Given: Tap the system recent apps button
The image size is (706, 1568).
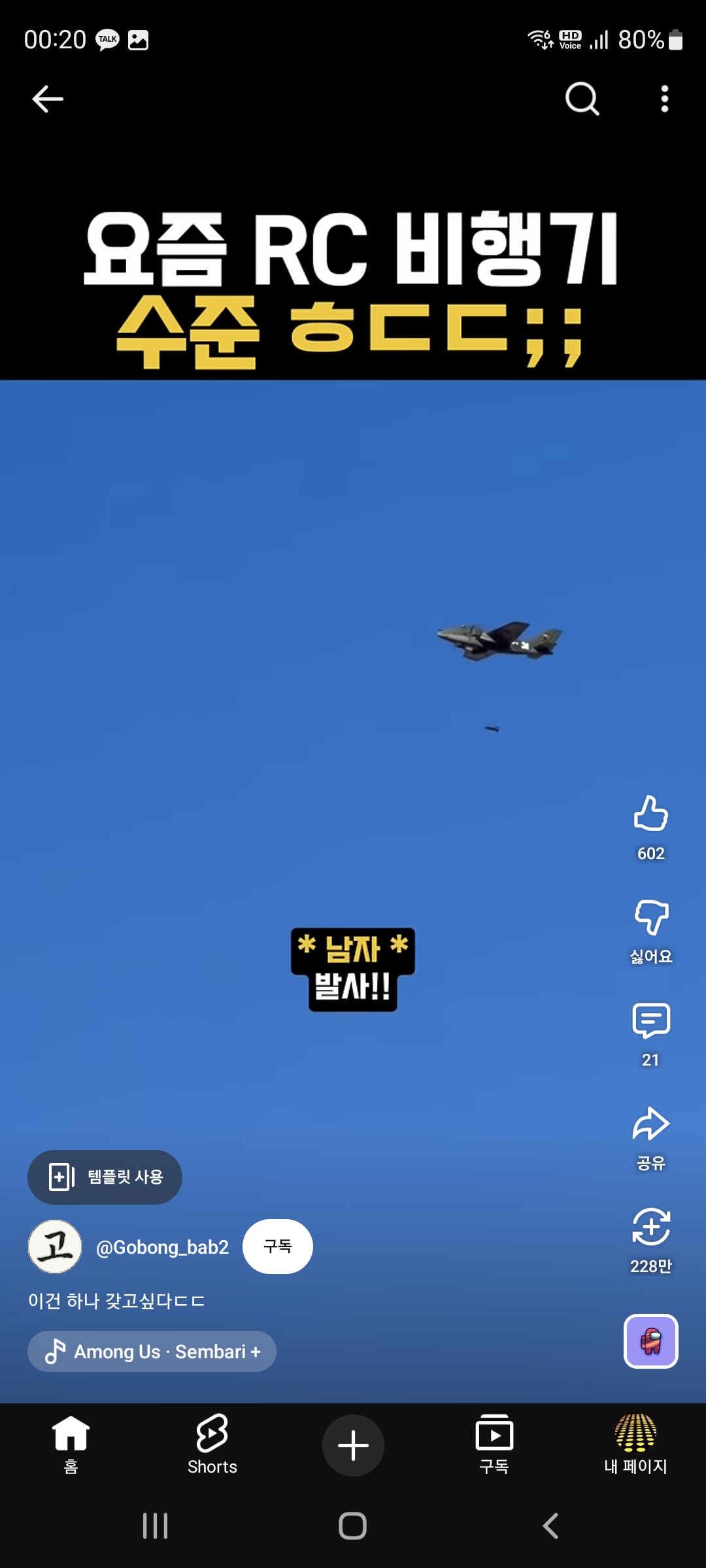Looking at the screenshot, I should tap(156, 1526).
